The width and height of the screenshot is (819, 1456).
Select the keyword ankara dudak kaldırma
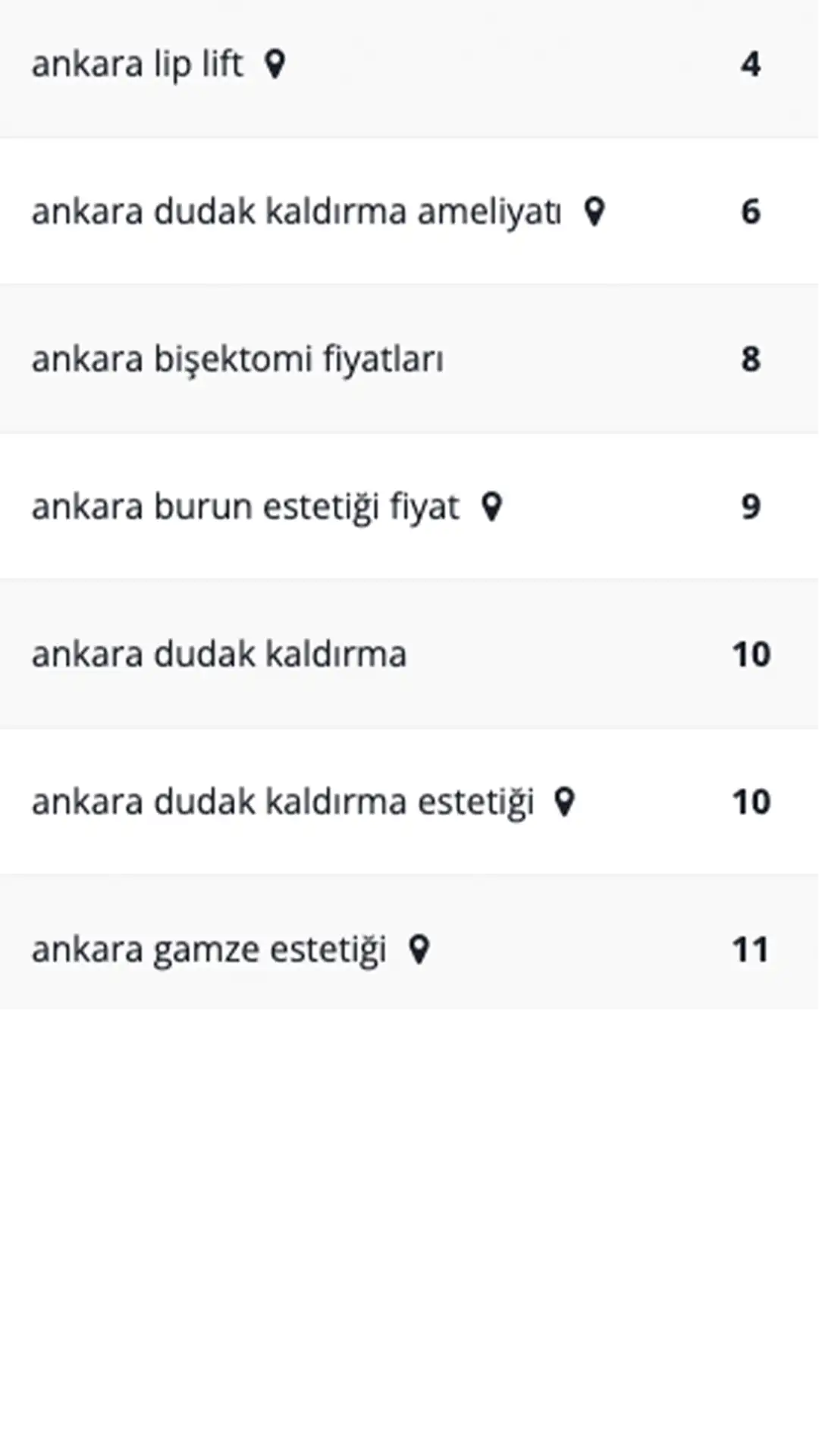219,653
